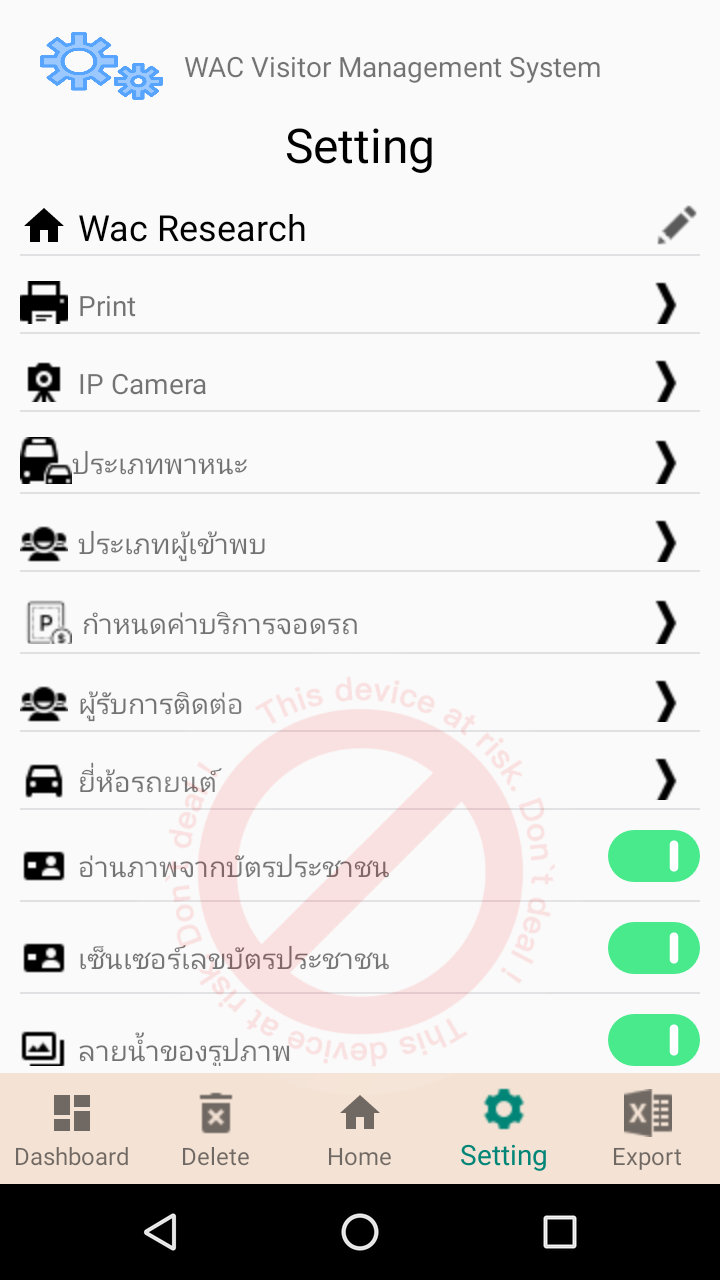Open the Print settings row
The image size is (720, 1280).
[360, 304]
